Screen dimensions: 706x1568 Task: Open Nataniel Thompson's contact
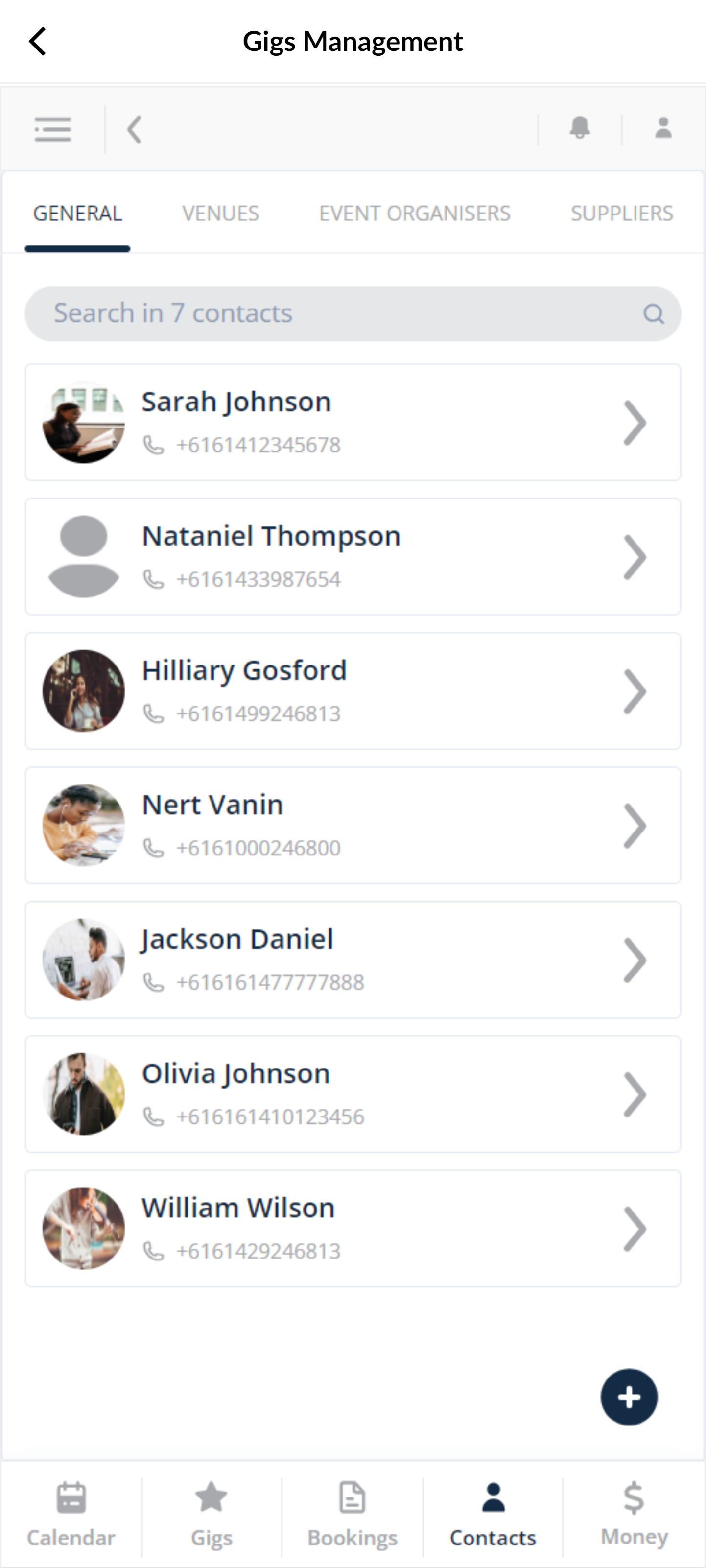pyautogui.click(x=353, y=556)
